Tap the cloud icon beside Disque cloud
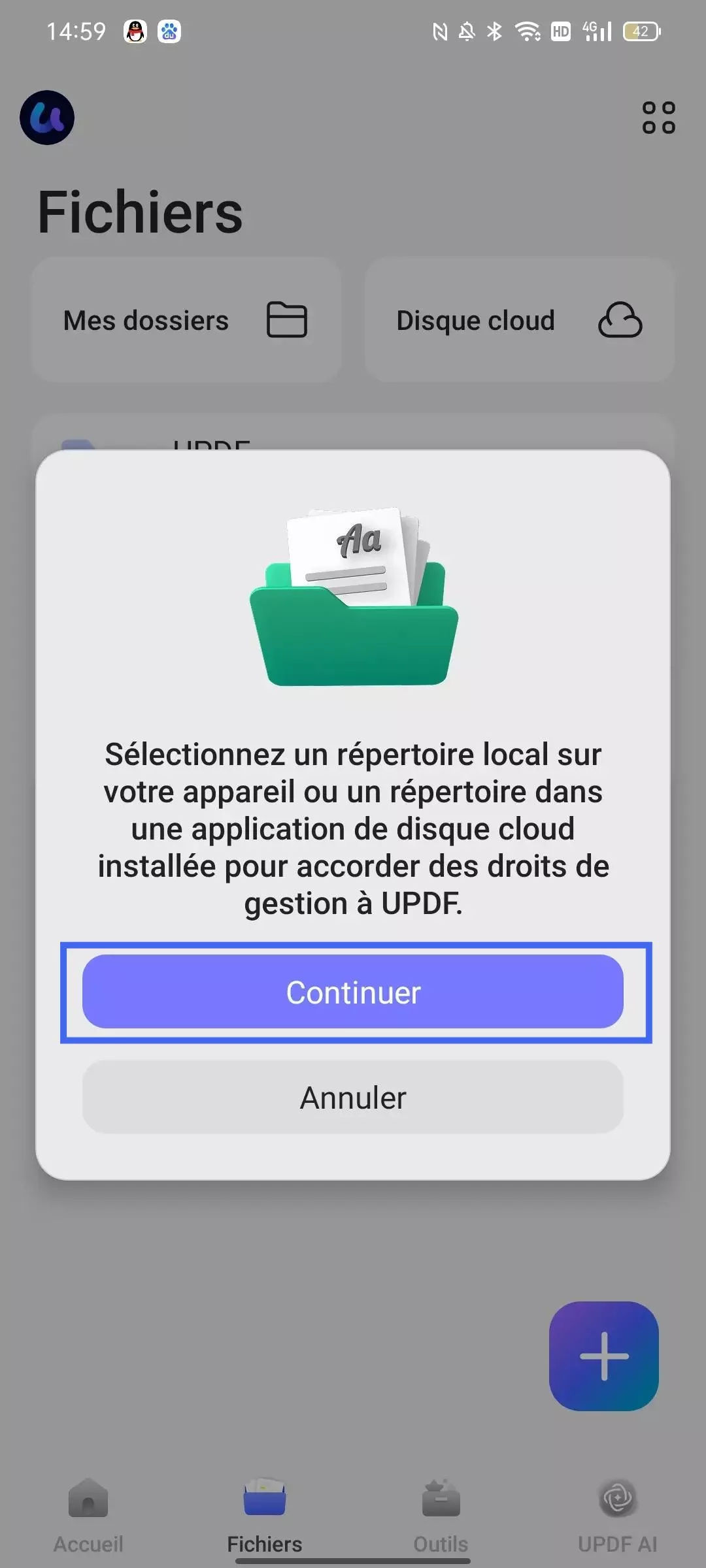 pos(620,320)
